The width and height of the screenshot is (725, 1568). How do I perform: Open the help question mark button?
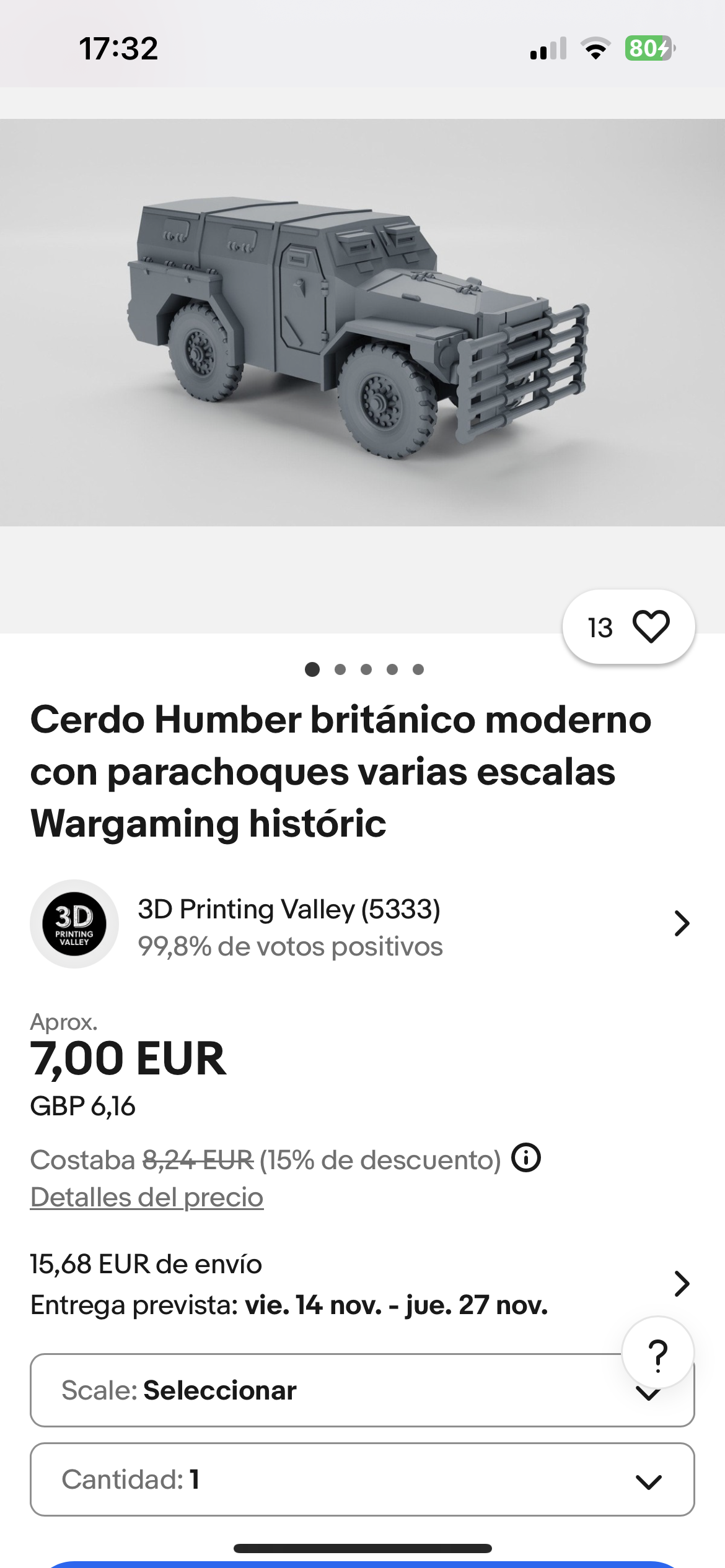coord(657,1352)
